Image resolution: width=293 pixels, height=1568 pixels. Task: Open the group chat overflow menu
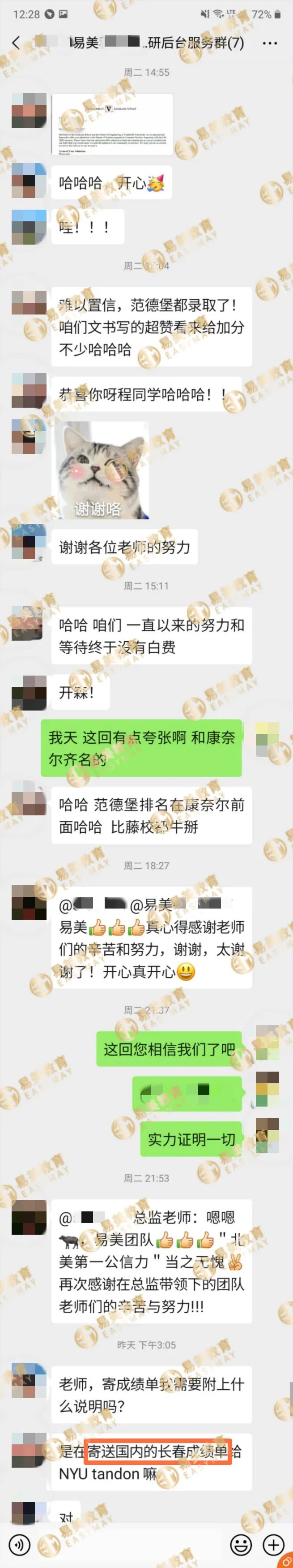(x=270, y=43)
